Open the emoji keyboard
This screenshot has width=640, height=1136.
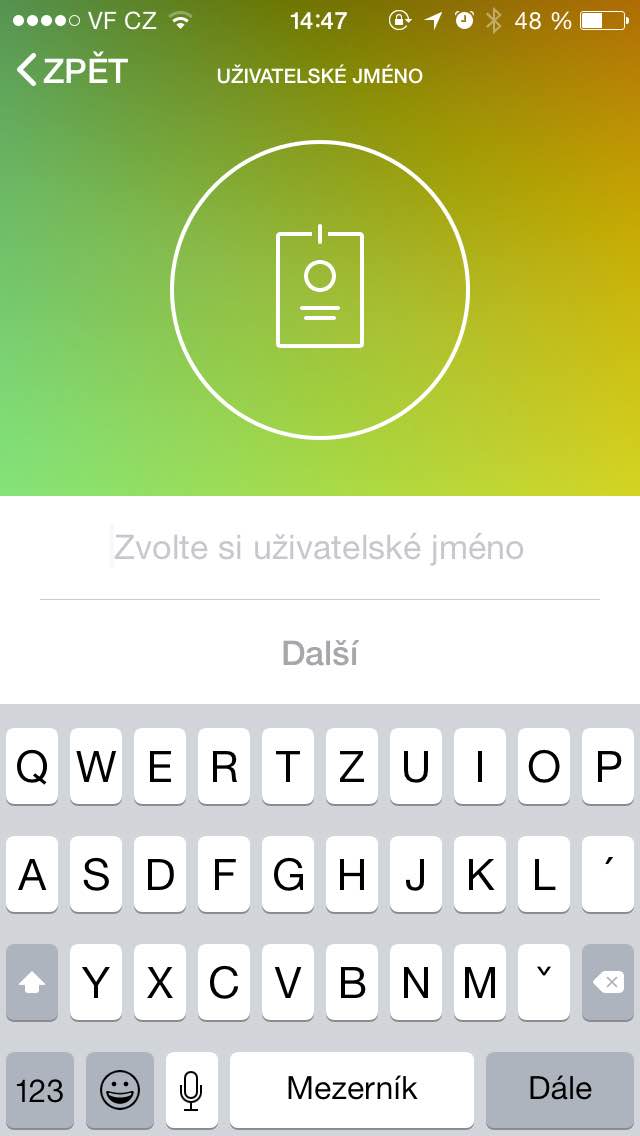120,1089
